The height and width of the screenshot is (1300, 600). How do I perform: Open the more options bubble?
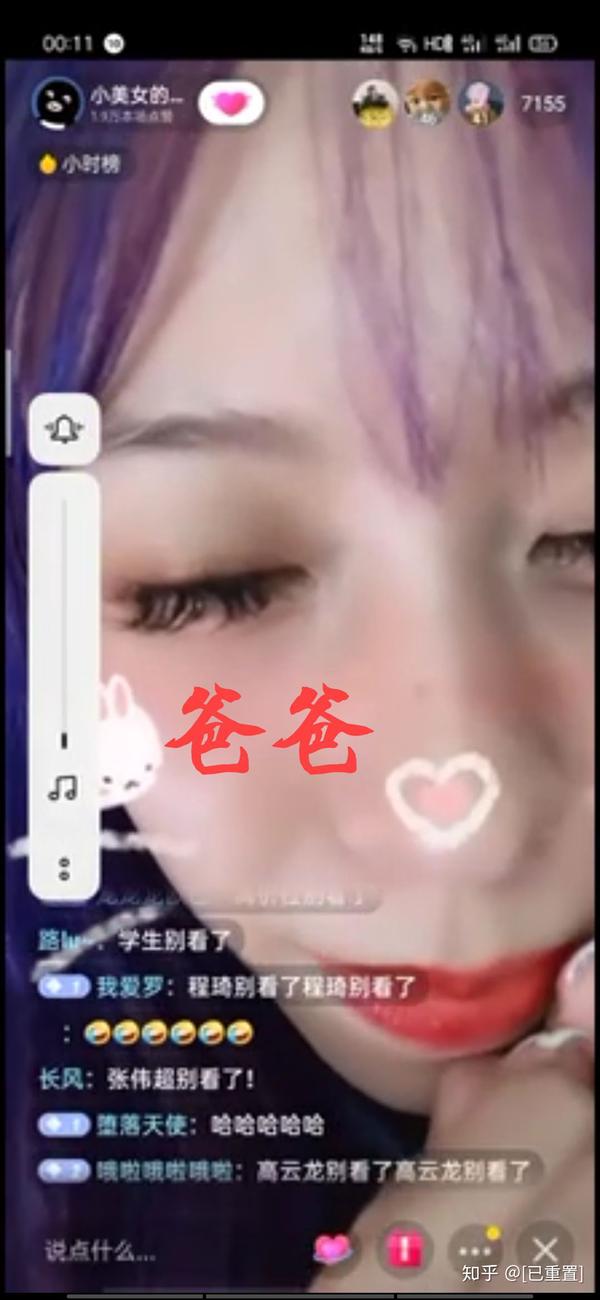(x=473, y=1249)
